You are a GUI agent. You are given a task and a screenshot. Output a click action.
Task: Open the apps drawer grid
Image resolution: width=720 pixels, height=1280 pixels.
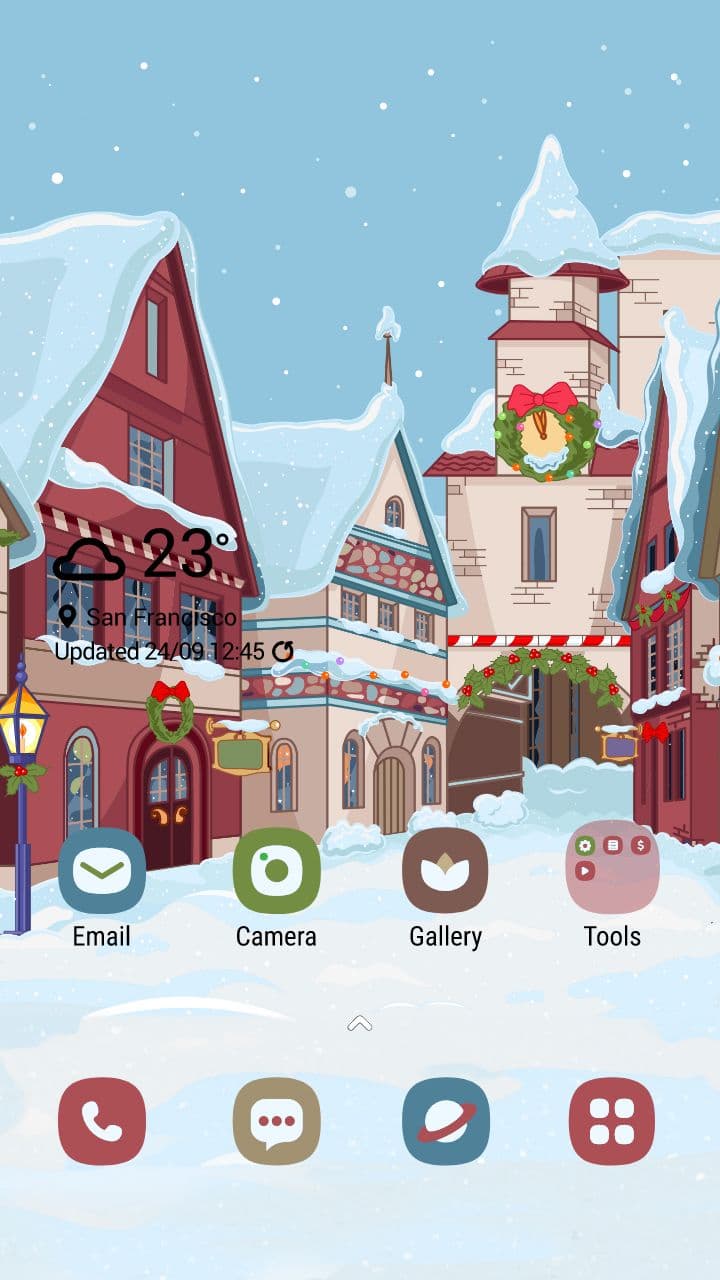click(612, 1121)
